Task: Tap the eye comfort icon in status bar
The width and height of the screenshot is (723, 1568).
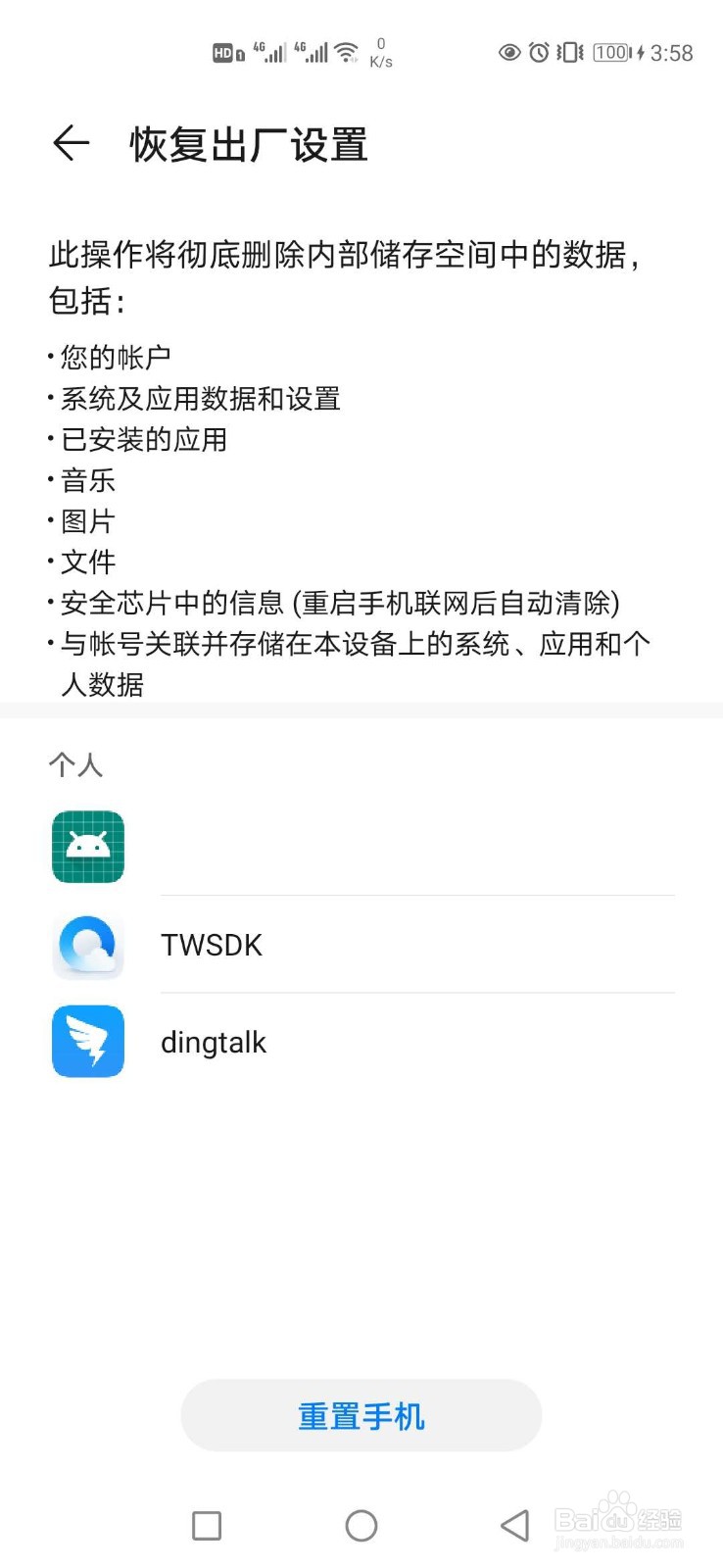Action: (x=507, y=52)
